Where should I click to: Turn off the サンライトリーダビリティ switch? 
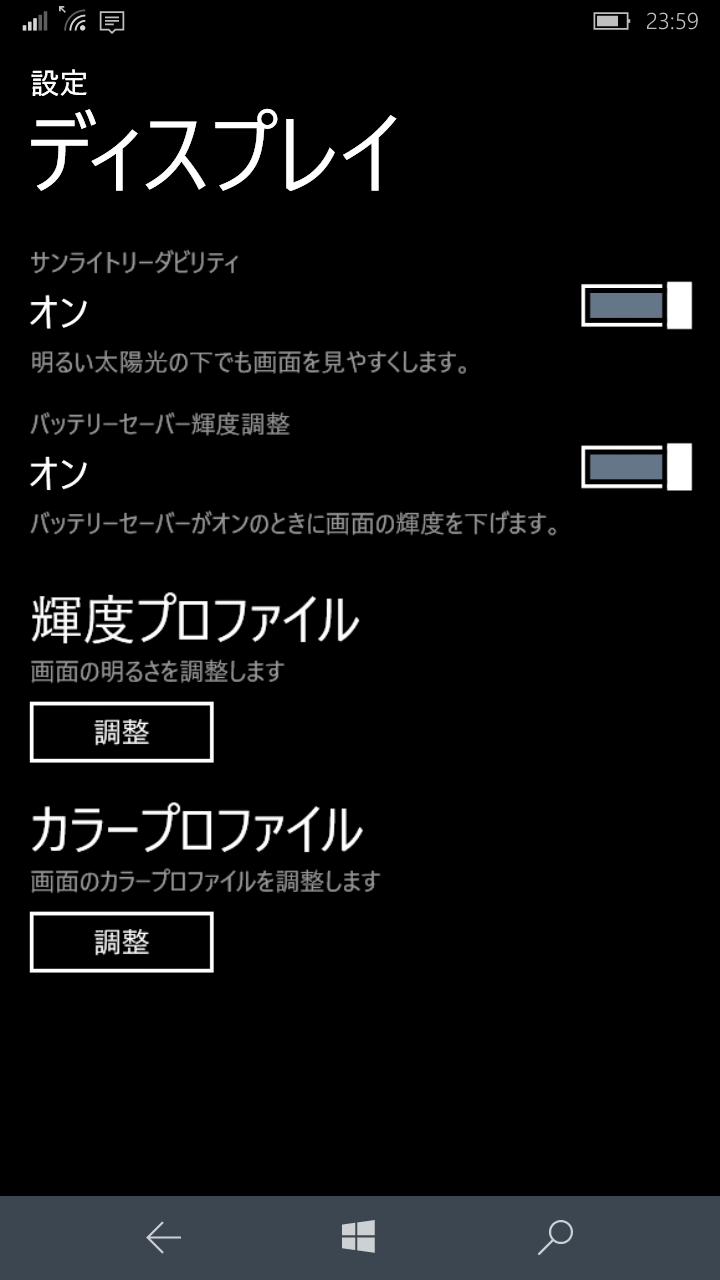click(636, 305)
